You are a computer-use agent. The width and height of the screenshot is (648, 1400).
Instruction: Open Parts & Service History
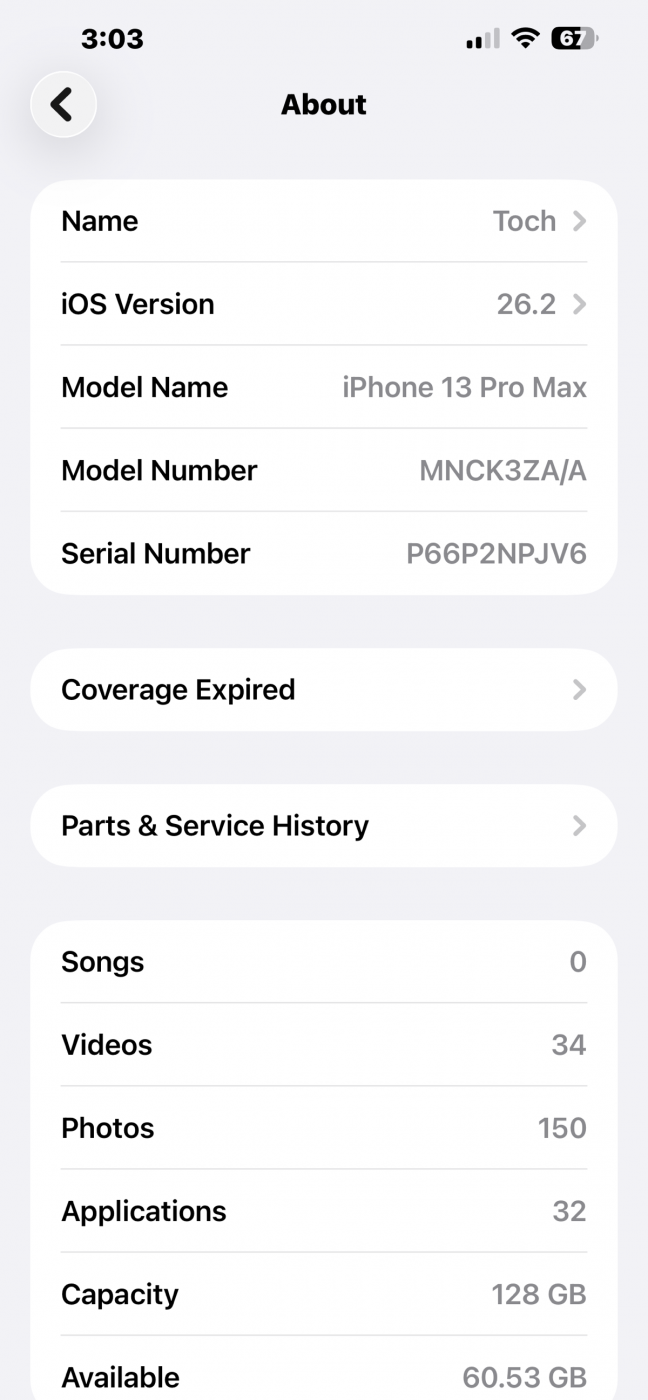pos(323,826)
